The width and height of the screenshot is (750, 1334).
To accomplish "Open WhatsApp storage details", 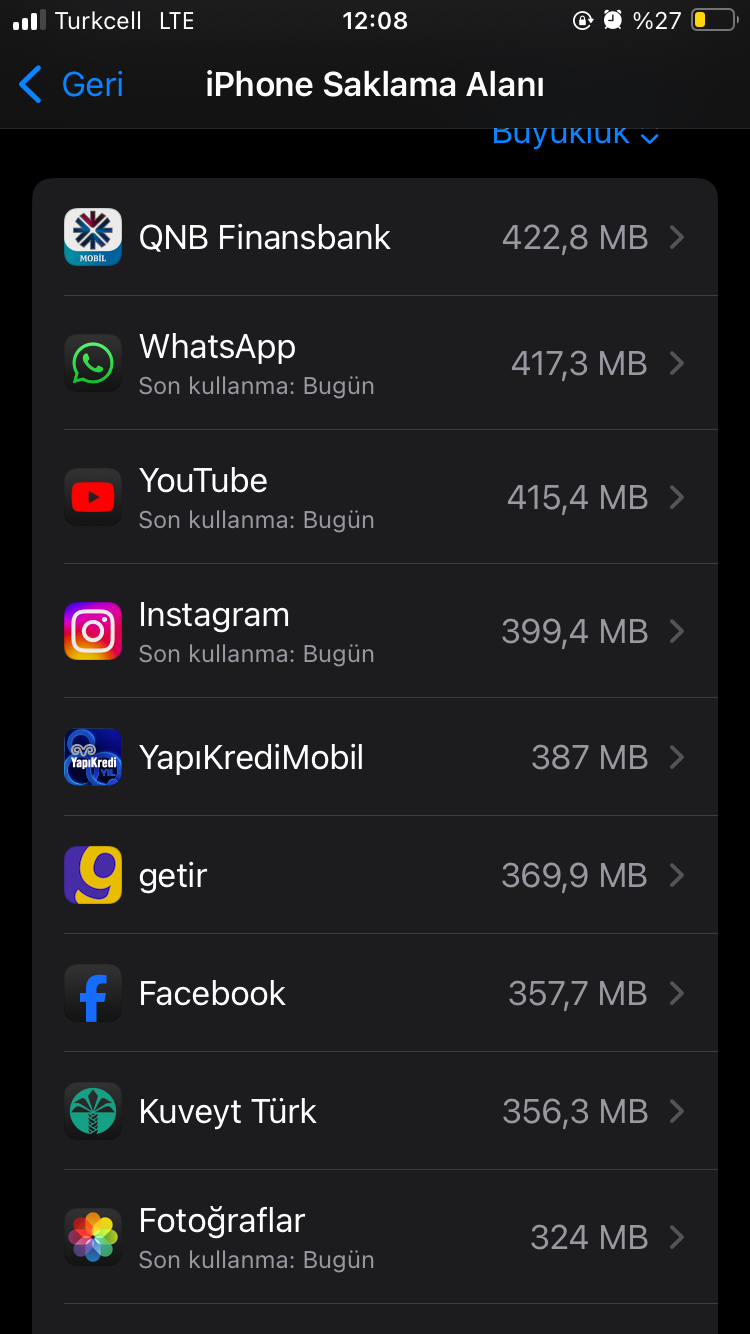I will 375,363.
